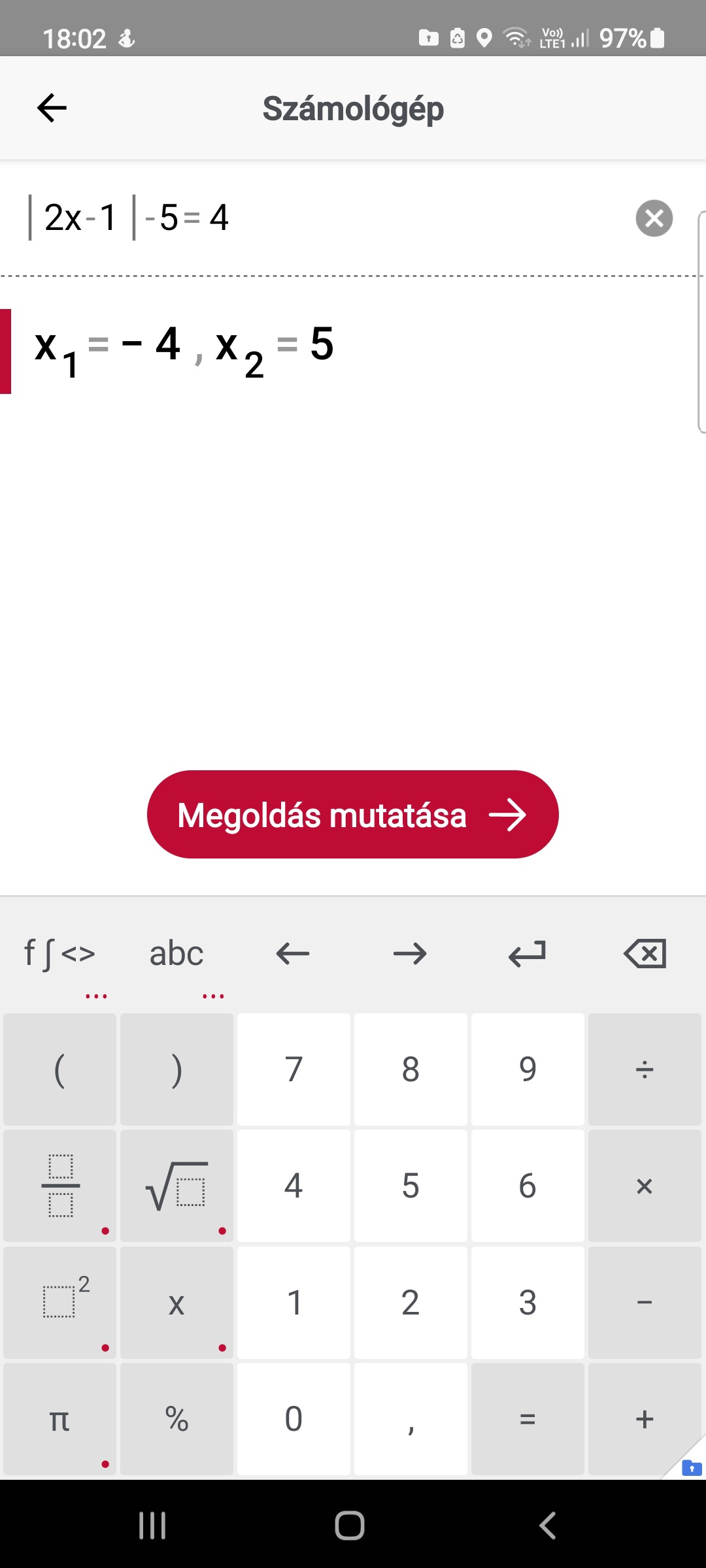Go back using the top arrow
Screen dimensions: 706x1568
click(52, 108)
